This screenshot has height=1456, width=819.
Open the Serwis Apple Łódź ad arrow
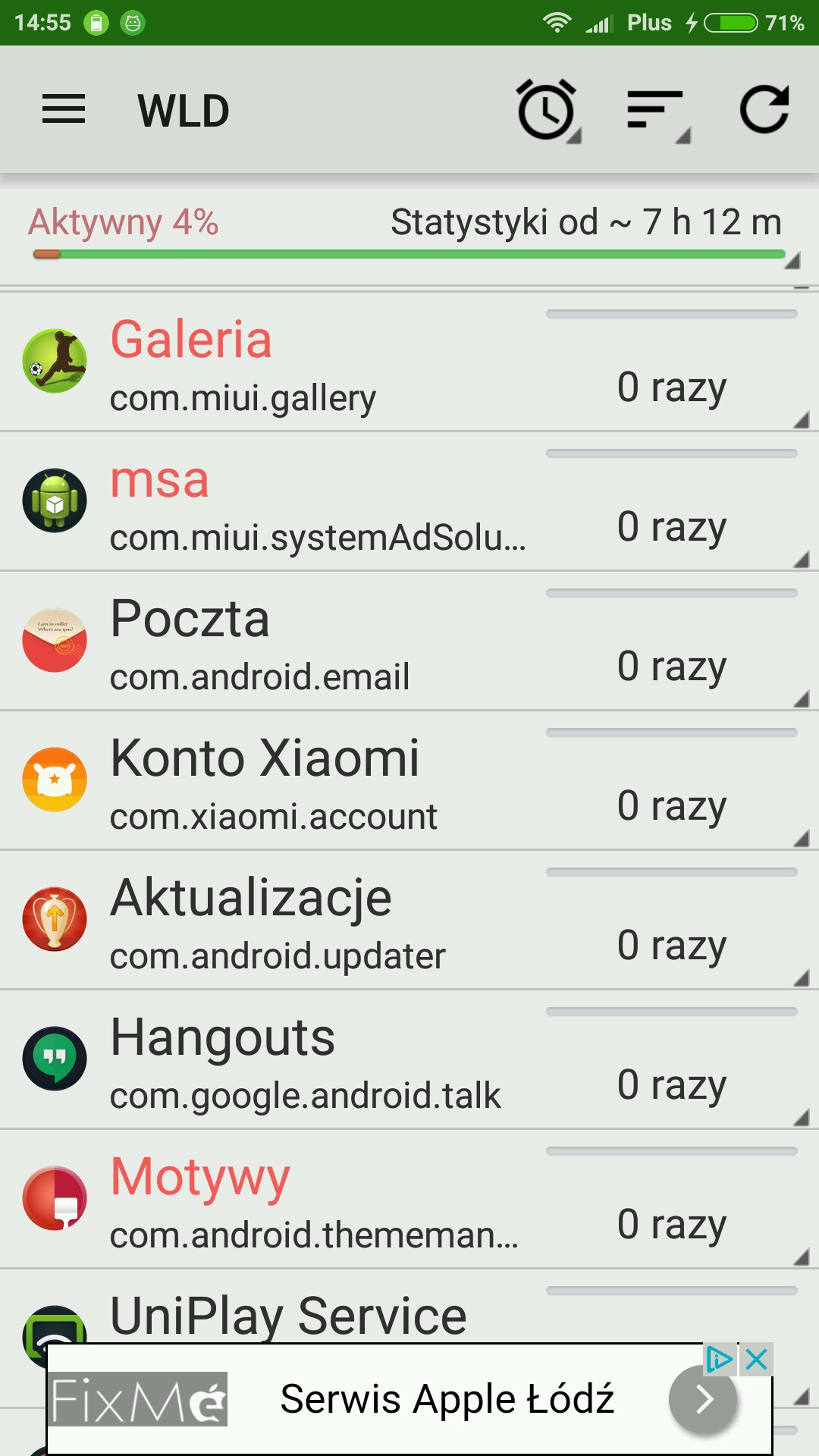click(703, 1399)
